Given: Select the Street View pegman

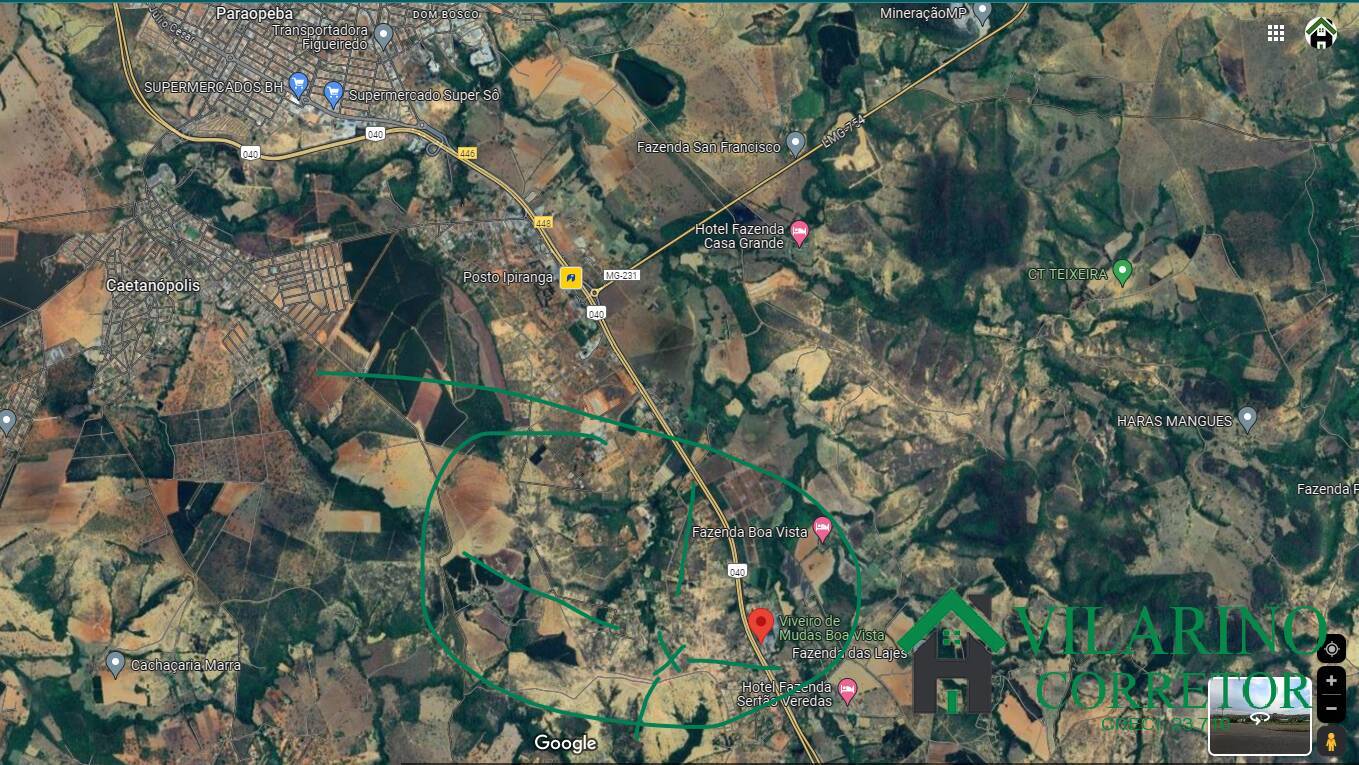Looking at the screenshot, I should click(x=1331, y=741).
